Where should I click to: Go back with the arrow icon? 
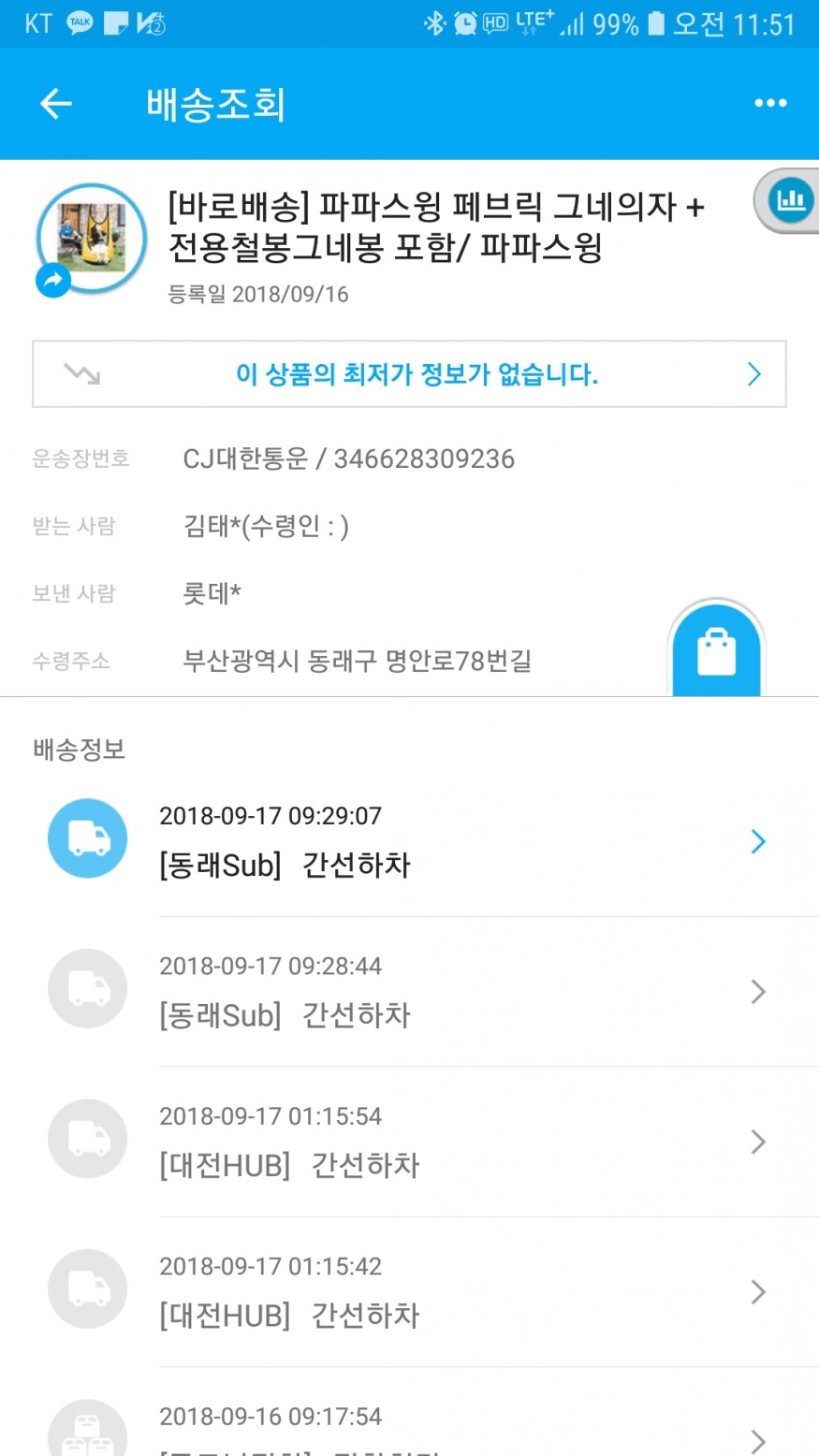pos(56,103)
